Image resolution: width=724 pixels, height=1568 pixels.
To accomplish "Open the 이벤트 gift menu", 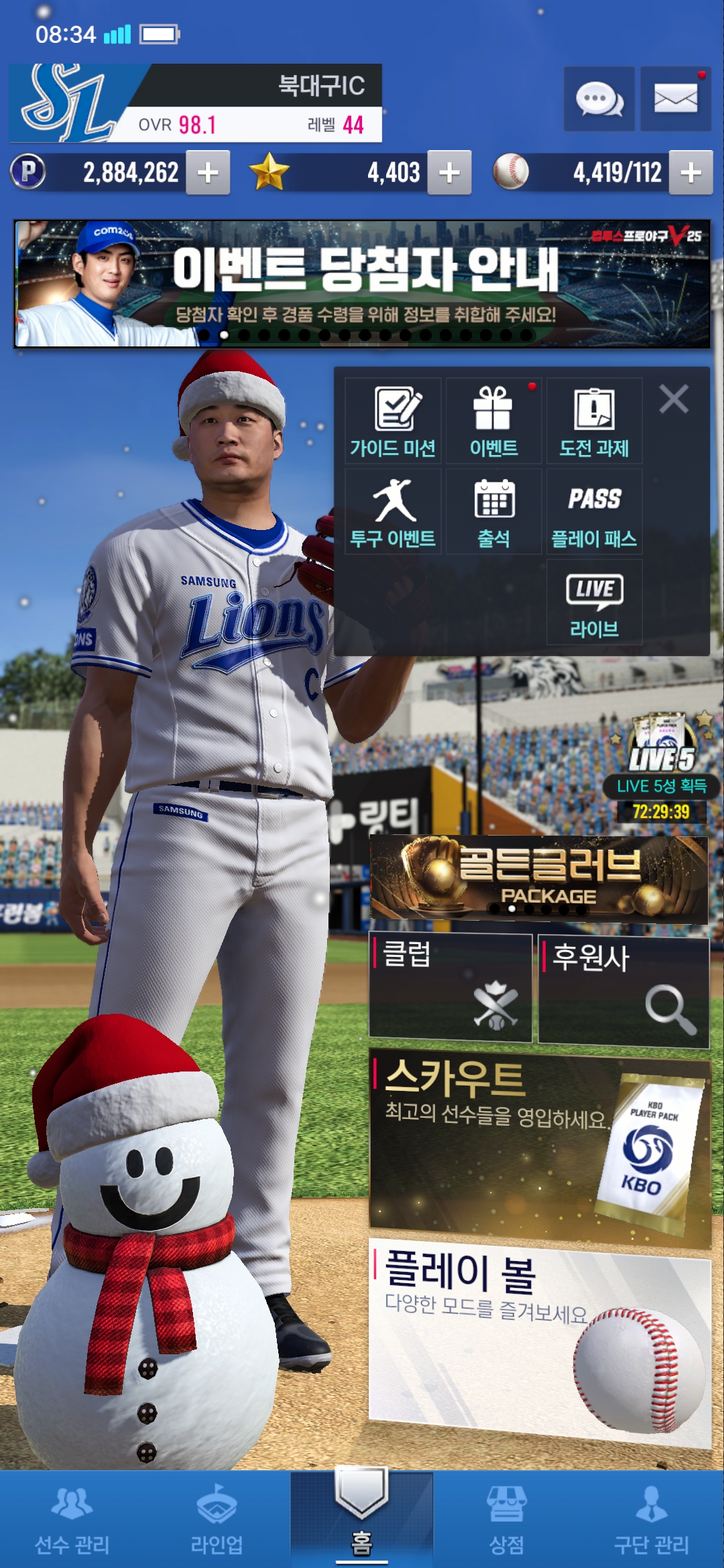I will click(x=493, y=421).
